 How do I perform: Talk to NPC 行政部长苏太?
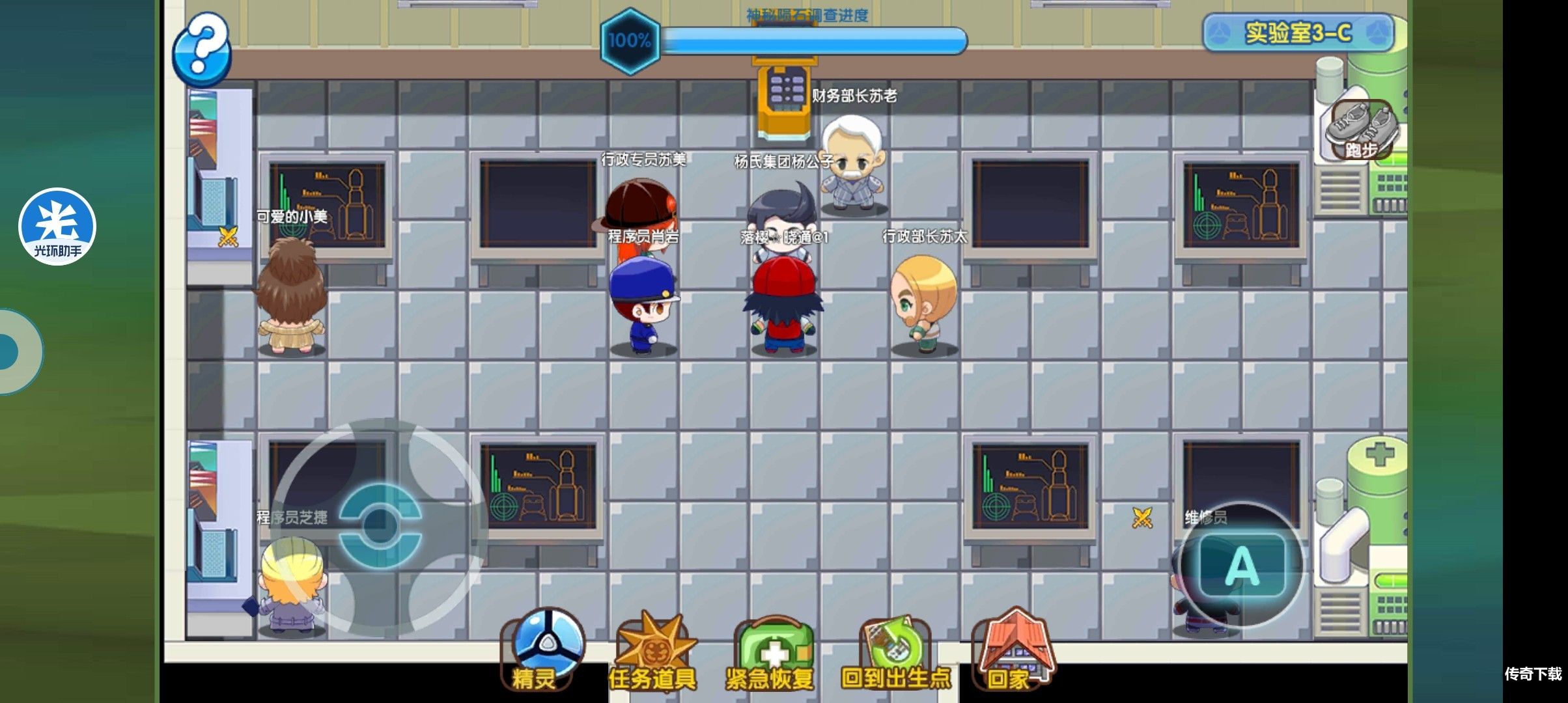coord(923,303)
